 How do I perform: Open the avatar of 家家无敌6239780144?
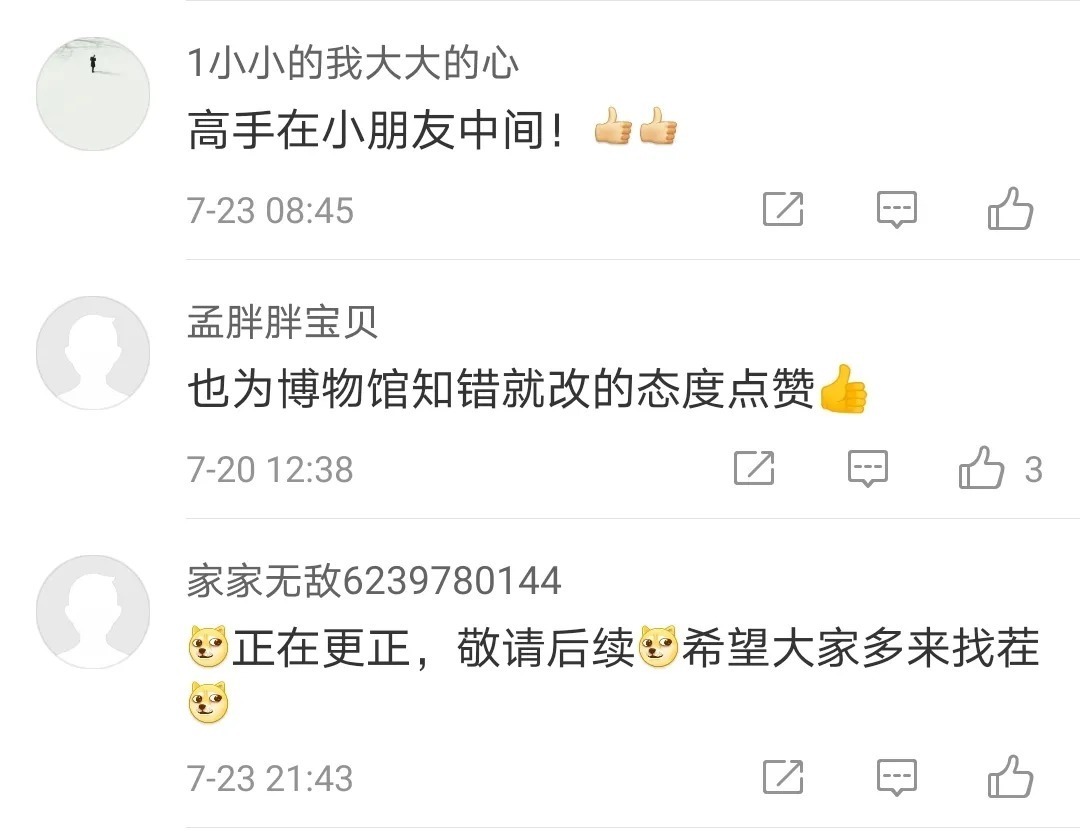click(93, 612)
